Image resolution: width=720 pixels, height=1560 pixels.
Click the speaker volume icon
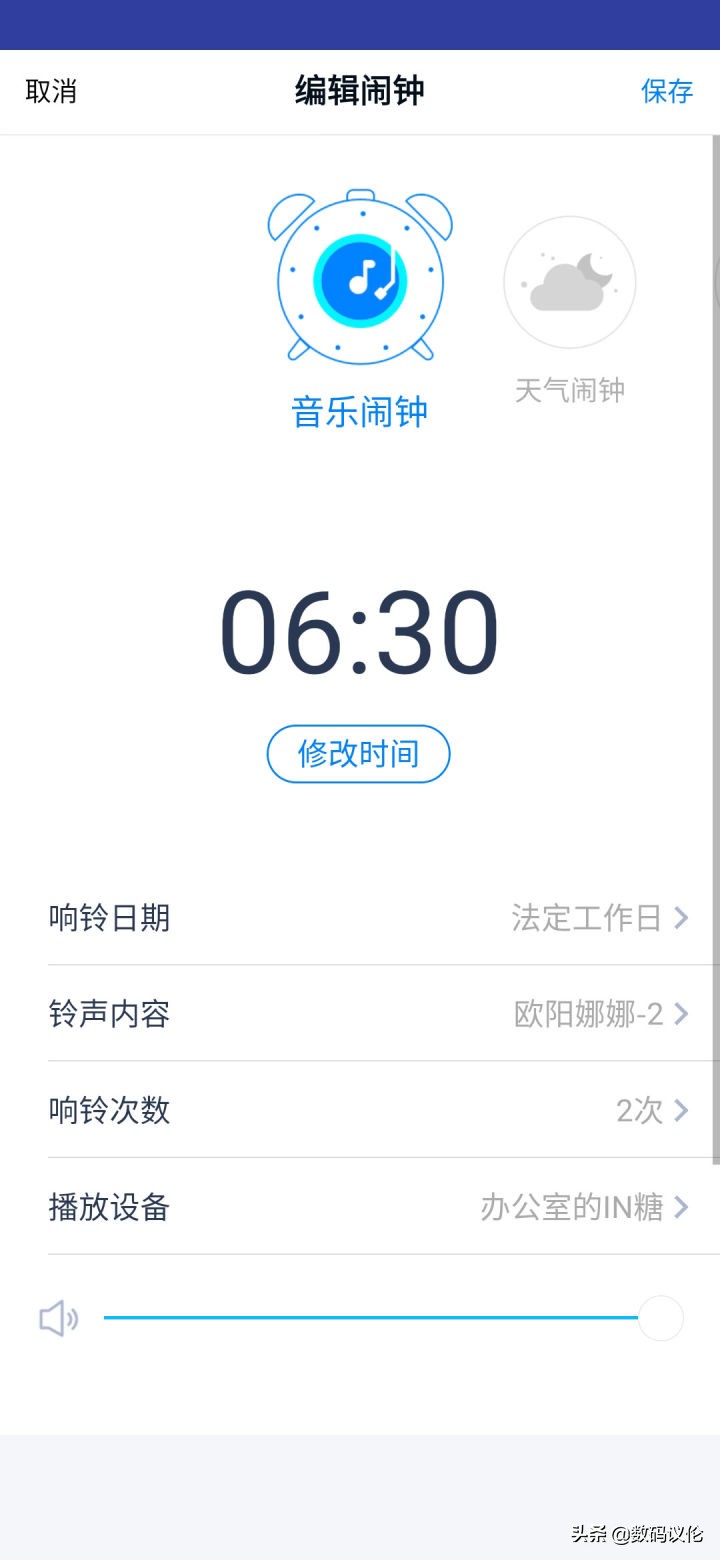pyautogui.click(x=57, y=1318)
